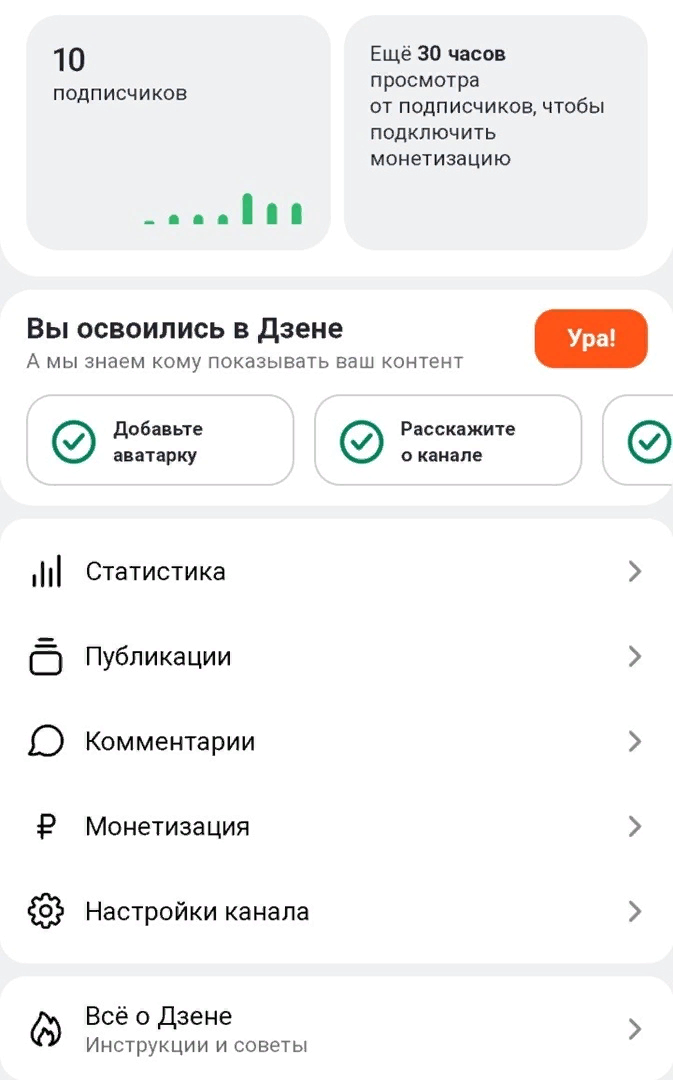This screenshot has height=1080, width=673.
Task: Open the monetization hours card
Action: point(495,132)
